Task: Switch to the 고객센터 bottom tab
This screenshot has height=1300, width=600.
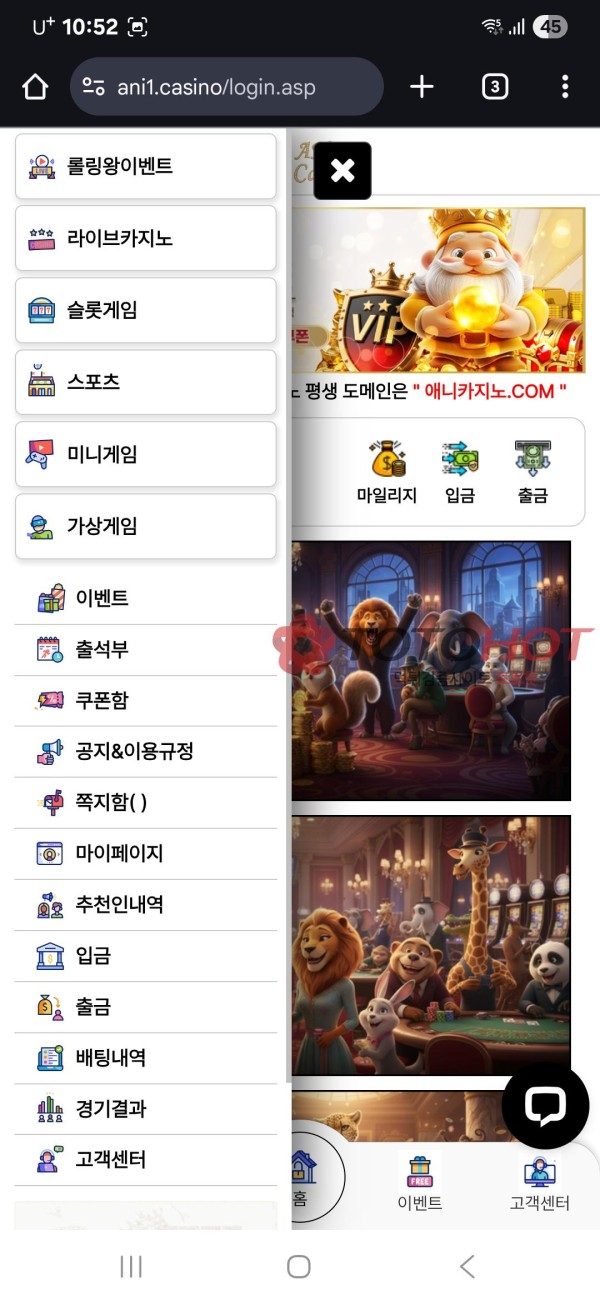Action: tap(539, 1184)
